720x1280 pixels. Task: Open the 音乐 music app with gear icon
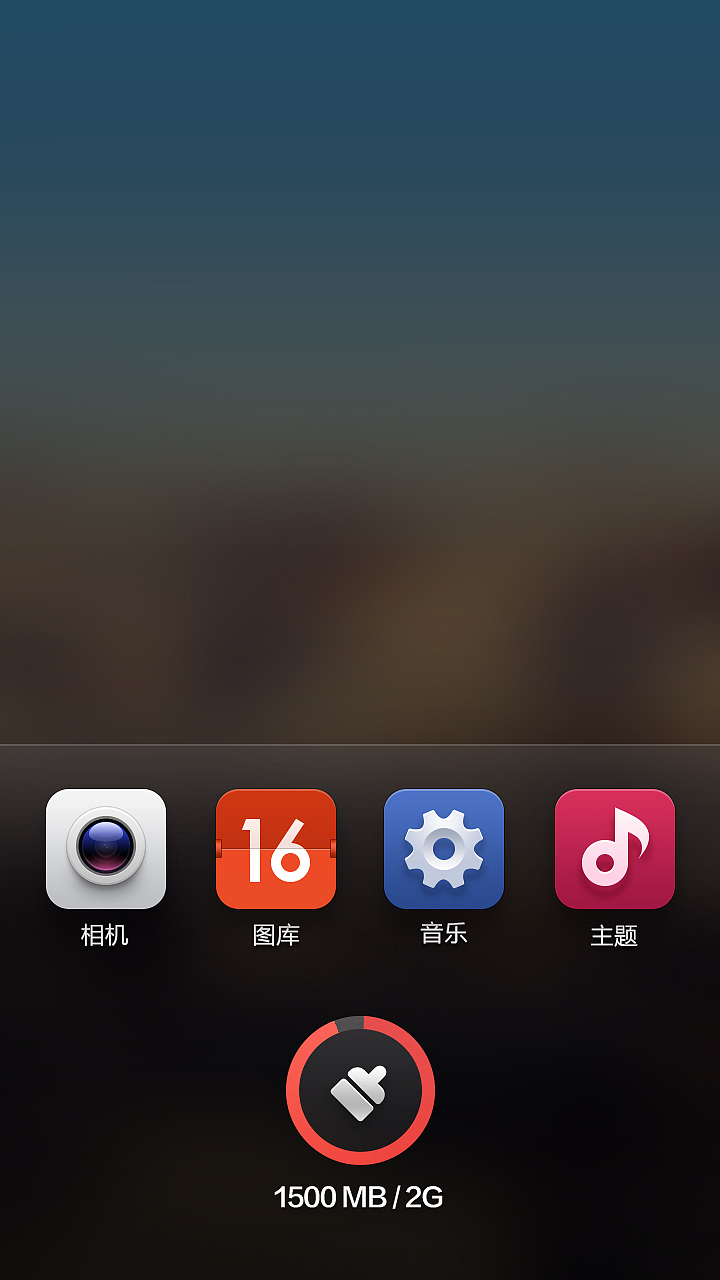(x=443, y=848)
